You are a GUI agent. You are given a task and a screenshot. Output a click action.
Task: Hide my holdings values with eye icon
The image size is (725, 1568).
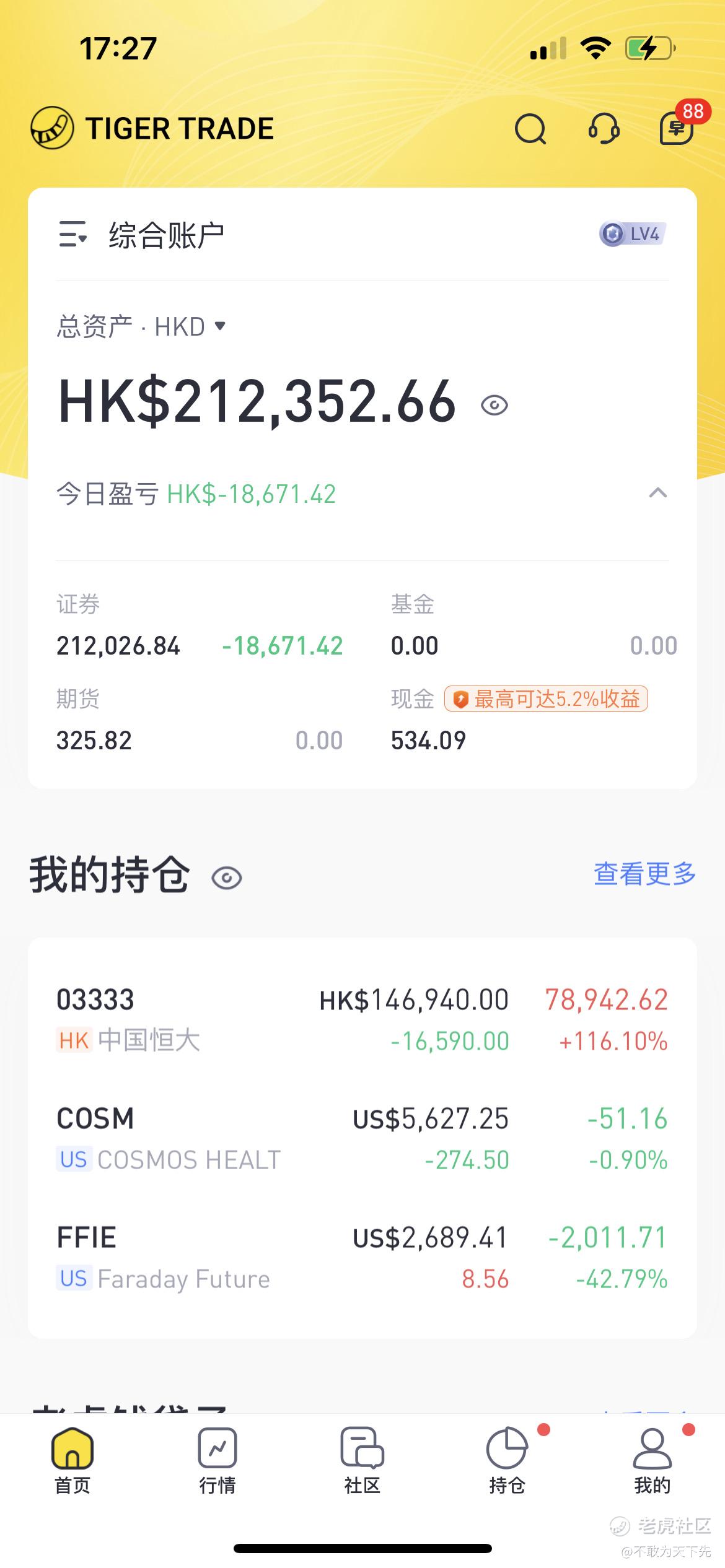tap(227, 878)
